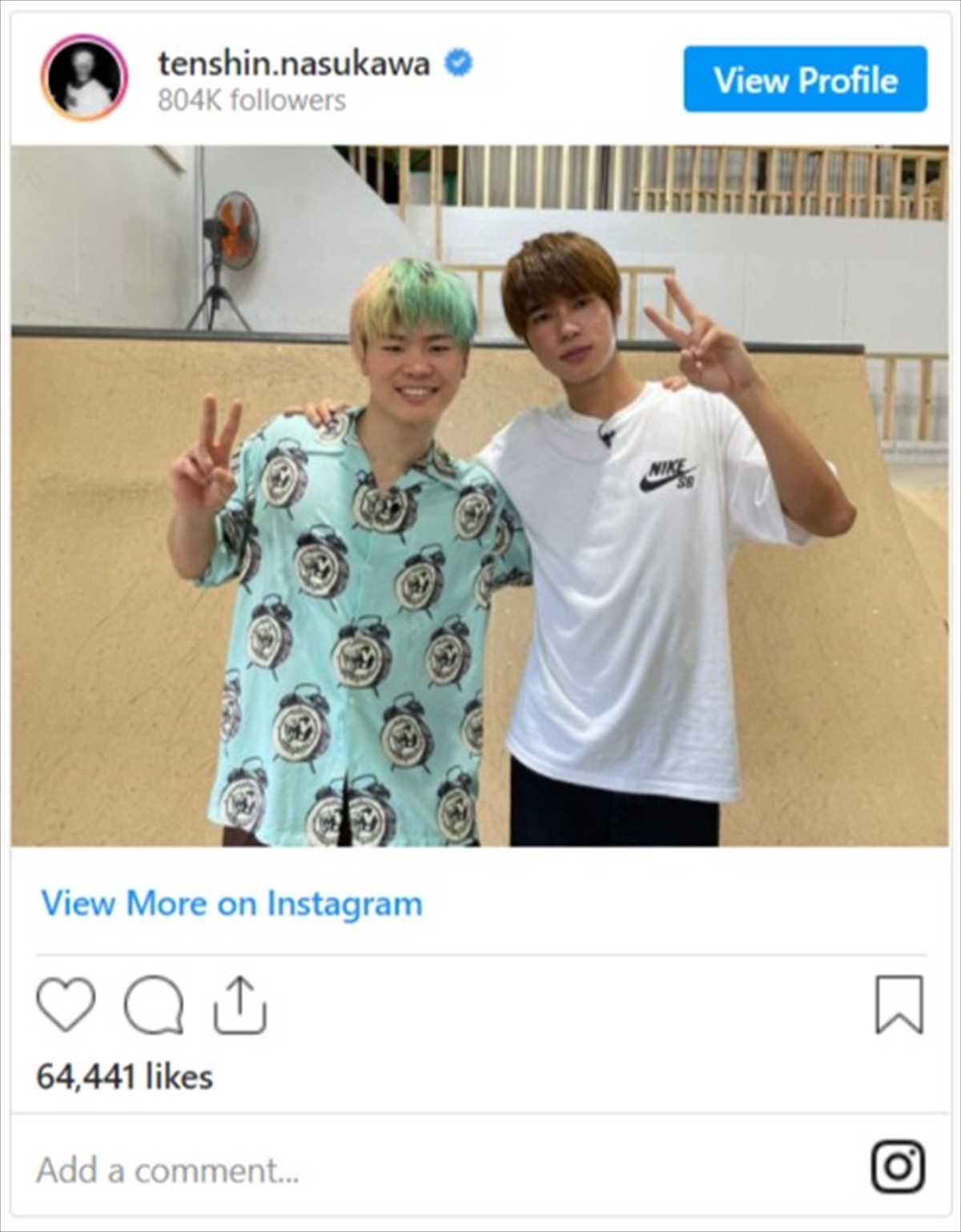Open the Instagram logo icon
The height and width of the screenshot is (1232, 961).
click(898, 1167)
